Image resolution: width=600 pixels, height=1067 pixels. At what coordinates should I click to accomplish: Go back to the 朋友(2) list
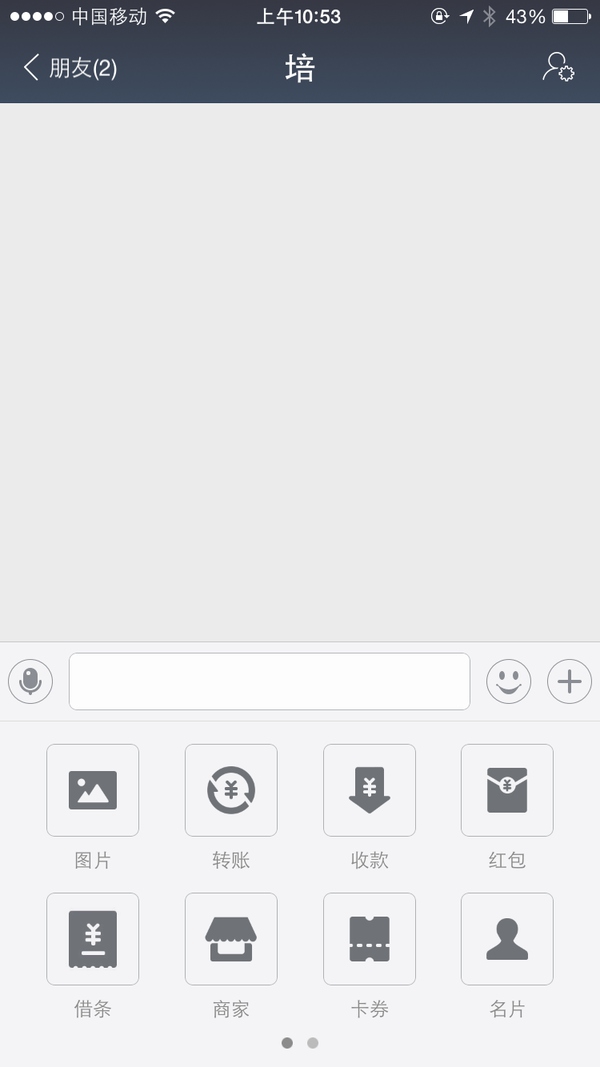pyautogui.click(x=70, y=68)
